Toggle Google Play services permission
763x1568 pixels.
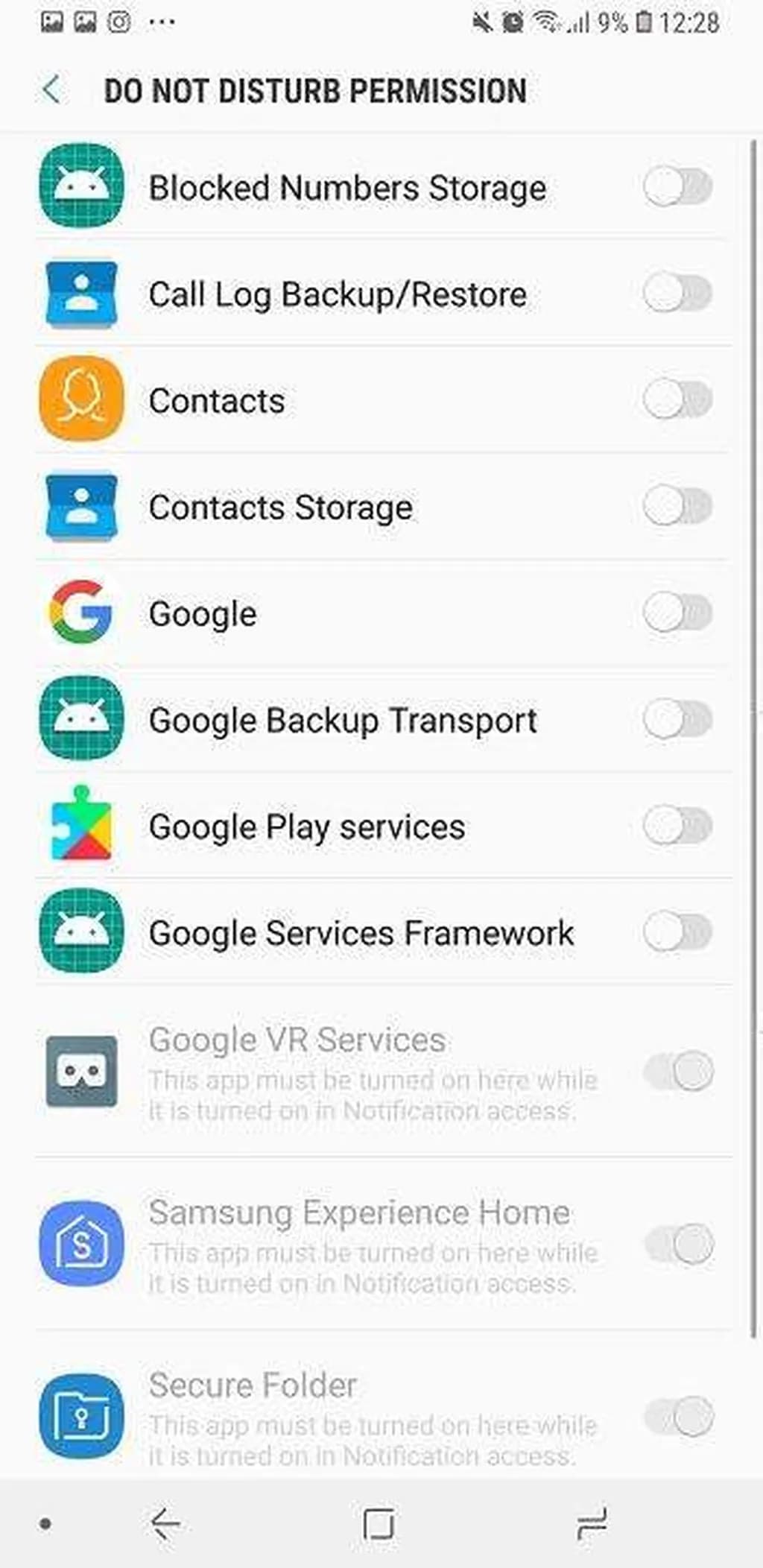(677, 826)
